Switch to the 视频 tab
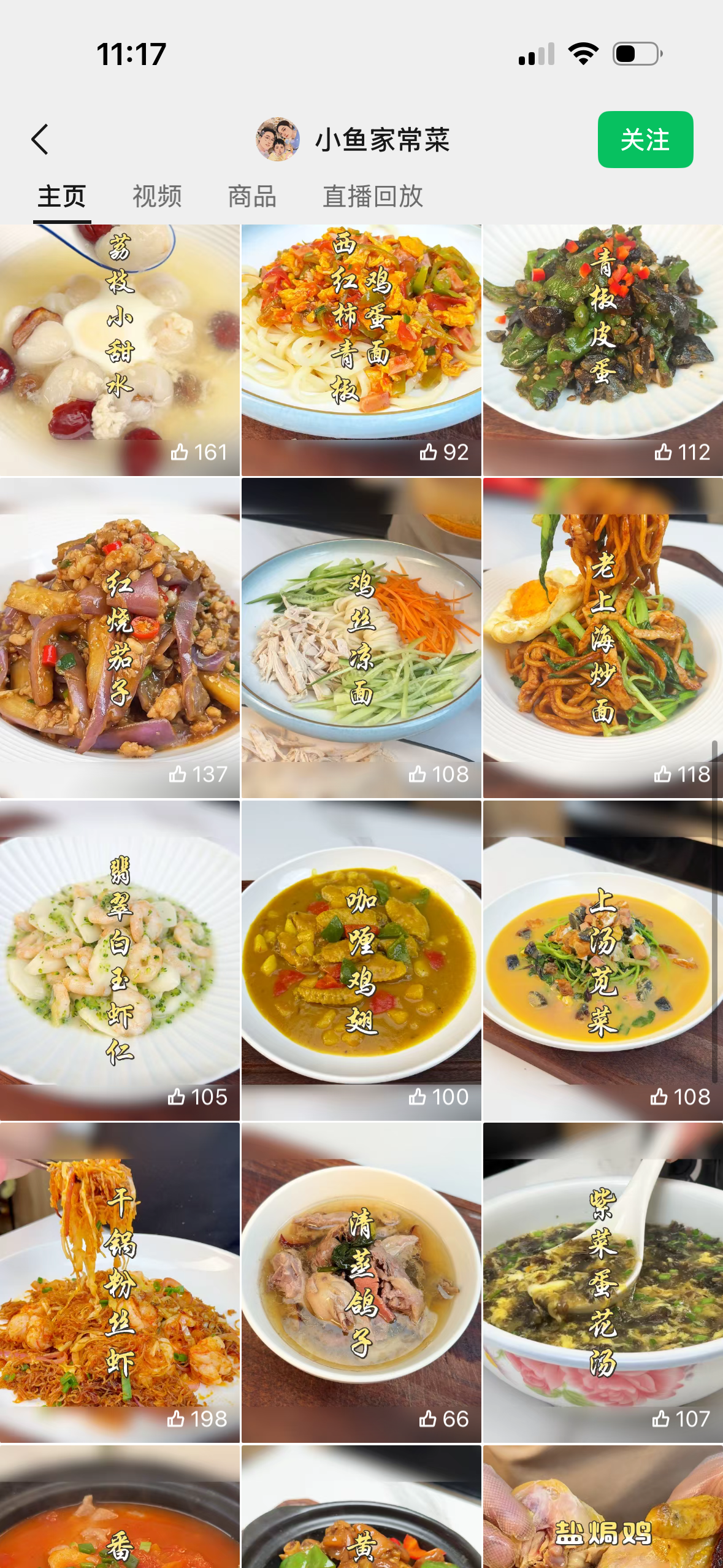 pos(157,196)
